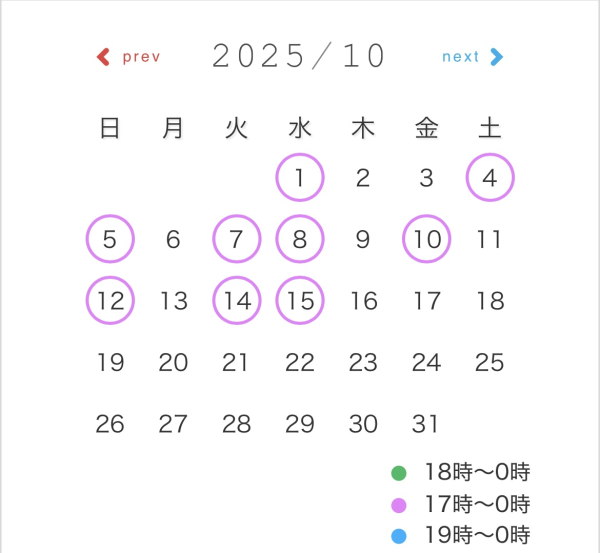Advance to the next month

coord(472,57)
